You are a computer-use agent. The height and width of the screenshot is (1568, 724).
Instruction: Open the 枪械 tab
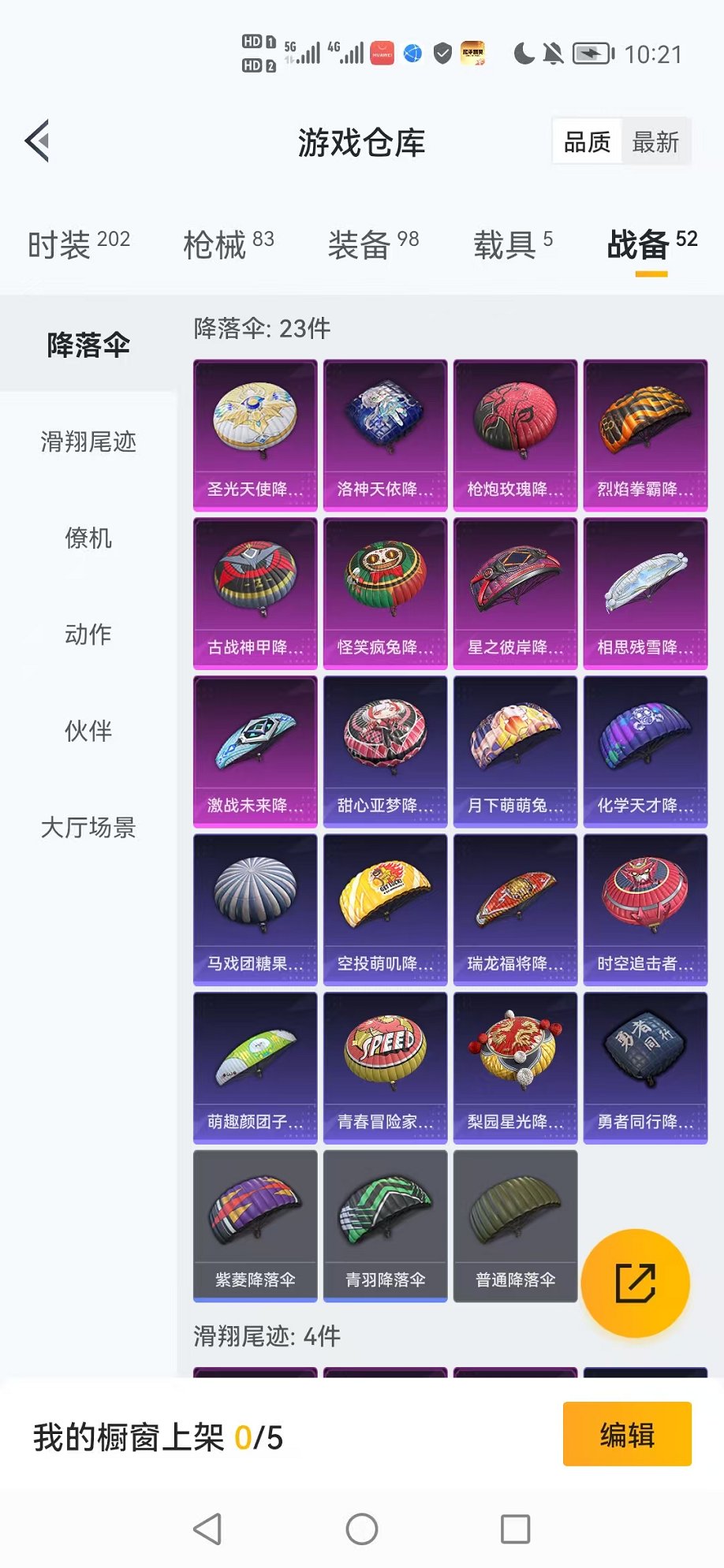pyautogui.click(x=228, y=244)
